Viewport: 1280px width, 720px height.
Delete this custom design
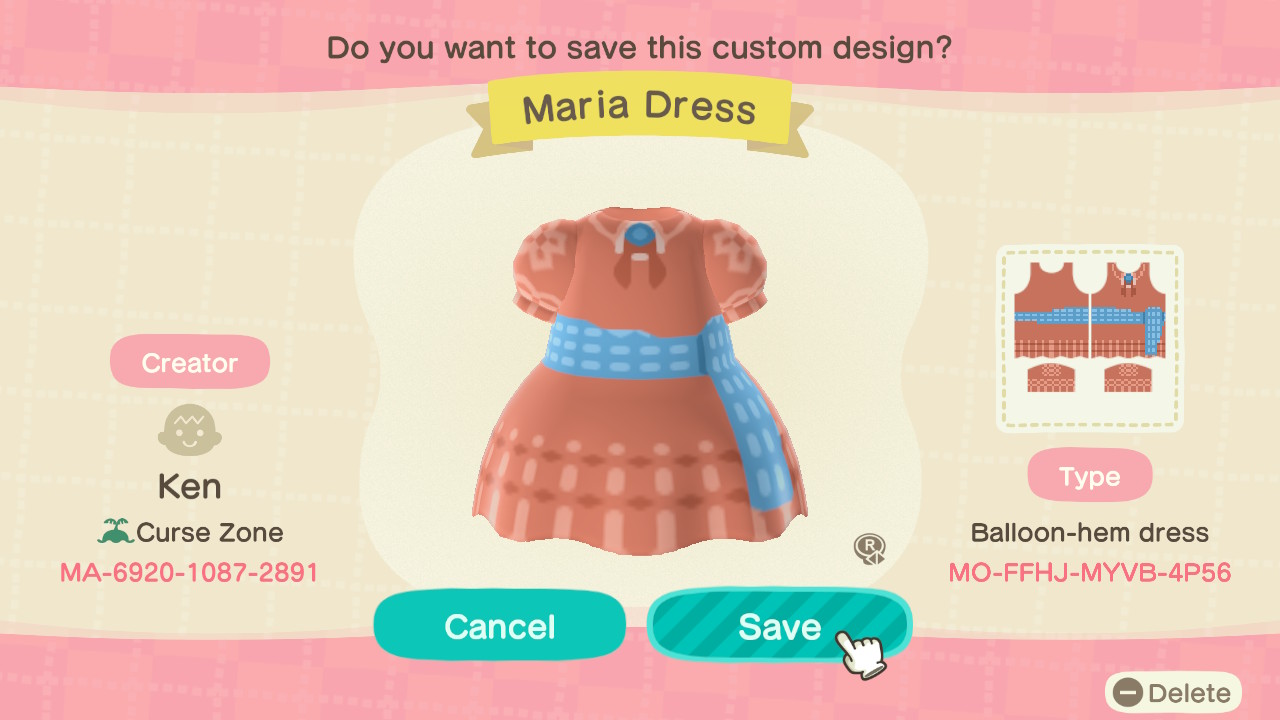point(1173,693)
